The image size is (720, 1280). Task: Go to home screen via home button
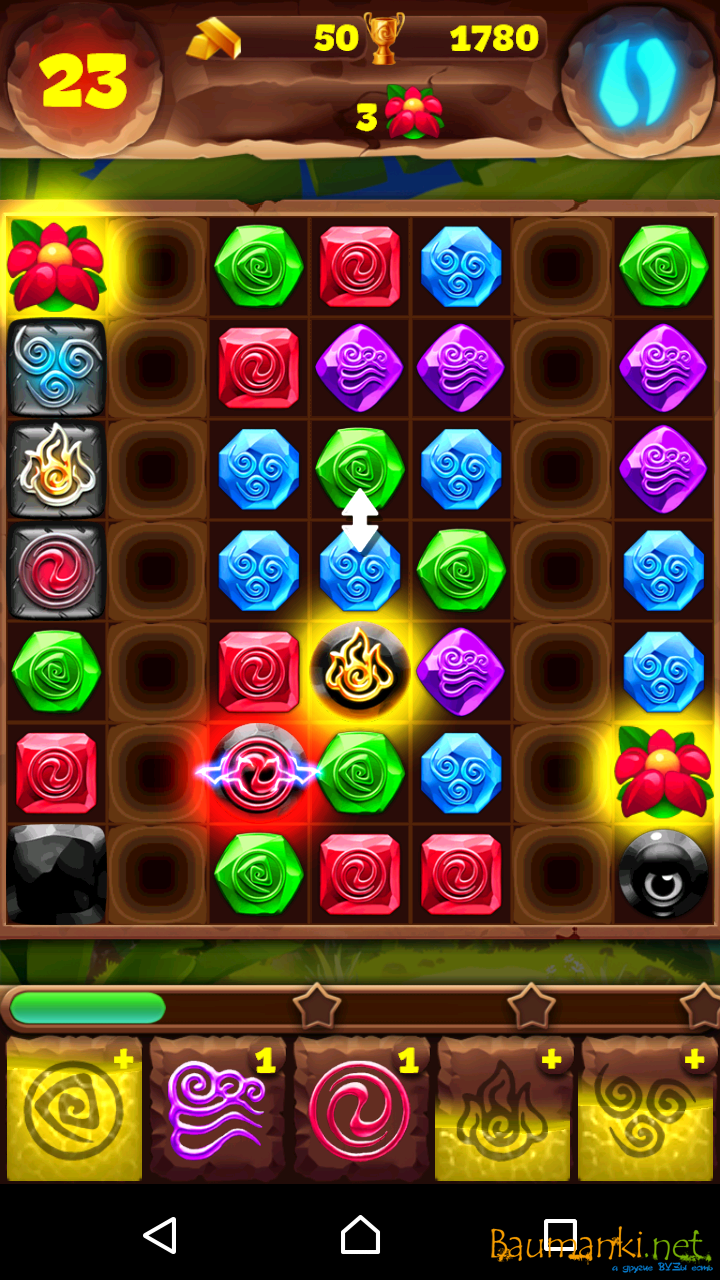(360, 1235)
